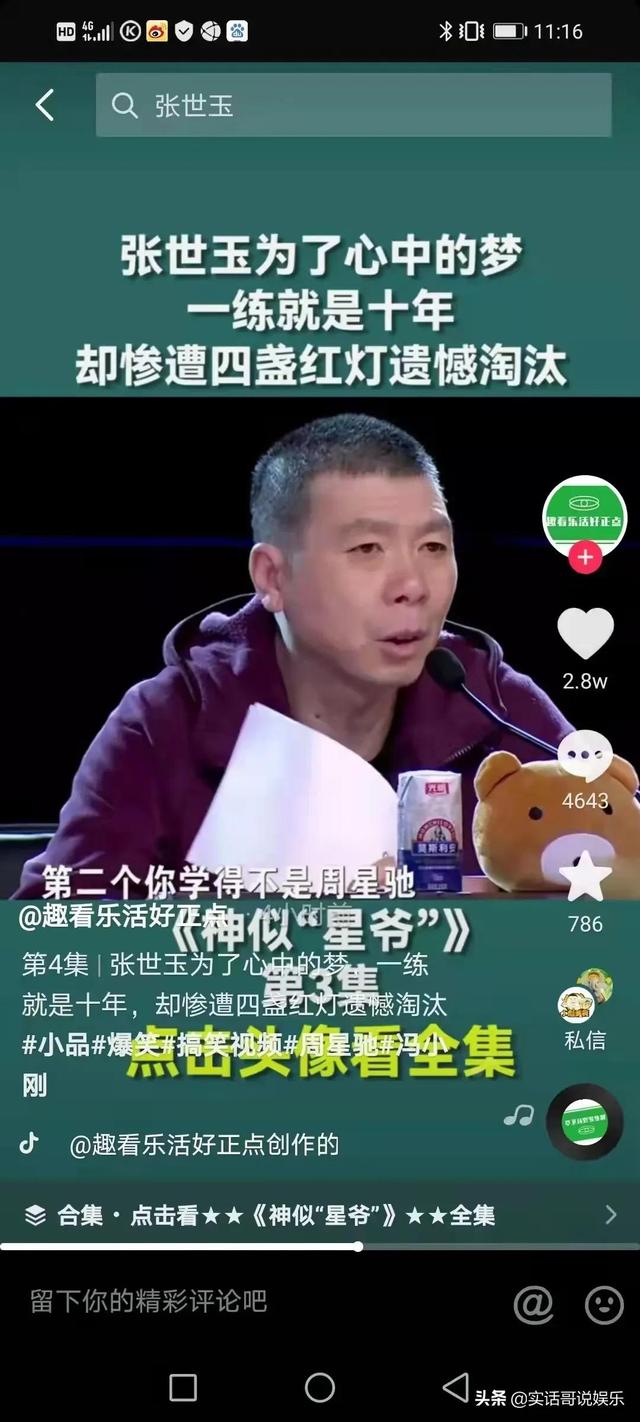Go back with the top-left arrow

tap(44, 105)
